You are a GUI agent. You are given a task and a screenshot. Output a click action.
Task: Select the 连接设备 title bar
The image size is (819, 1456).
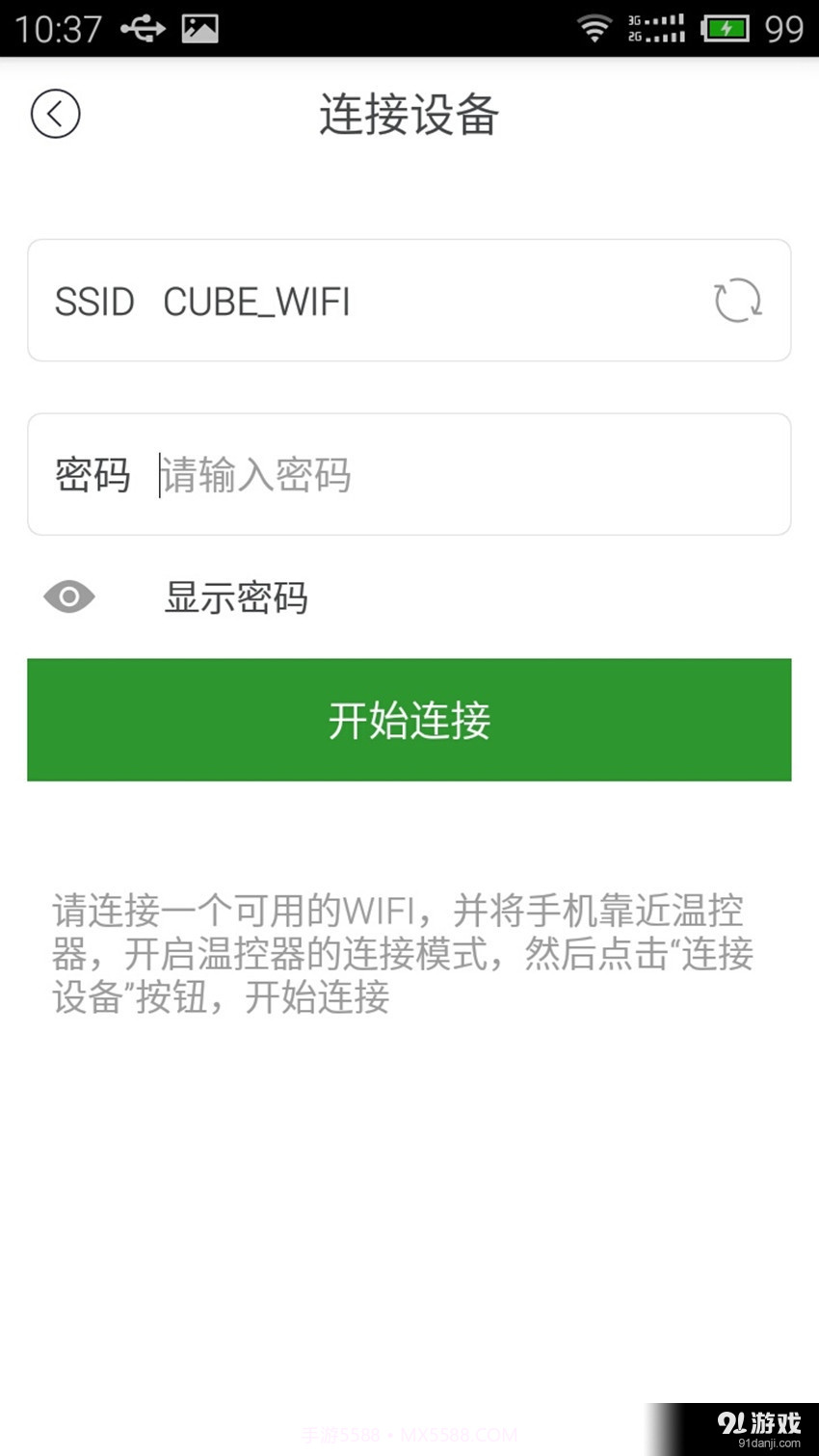(x=409, y=114)
